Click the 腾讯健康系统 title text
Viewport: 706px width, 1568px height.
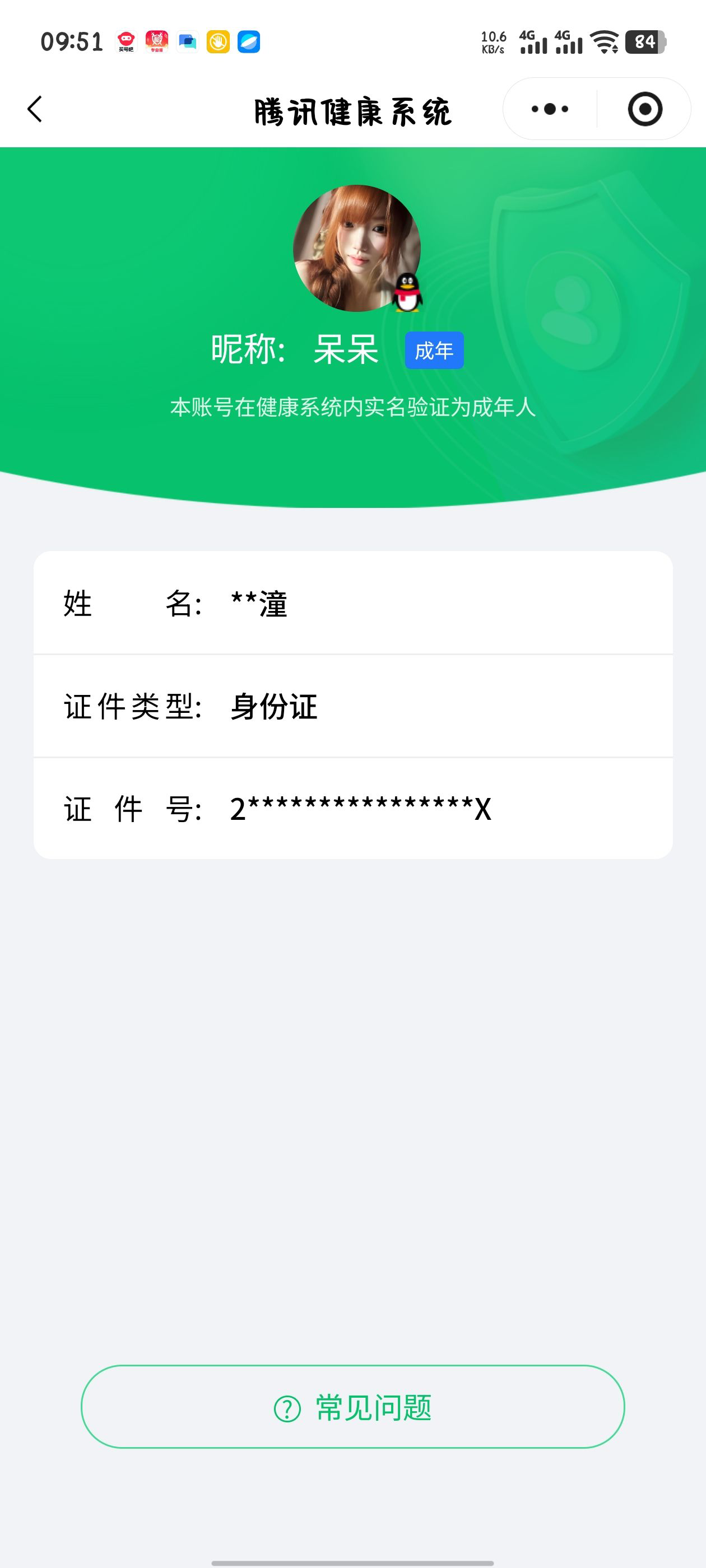pyautogui.click(x=352, y=111)
